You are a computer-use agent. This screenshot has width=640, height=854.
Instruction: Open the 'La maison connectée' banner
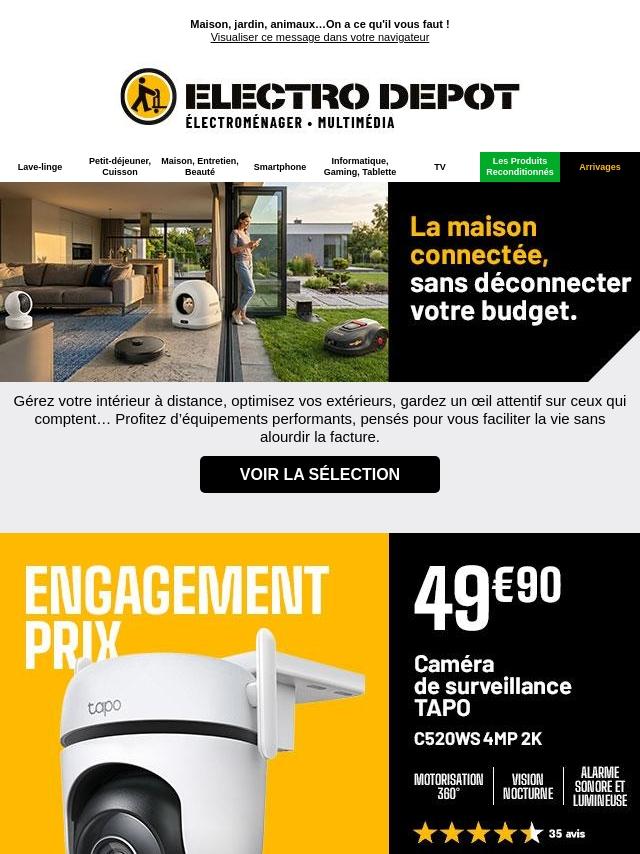pyautogui.click(x=320, y=282)
